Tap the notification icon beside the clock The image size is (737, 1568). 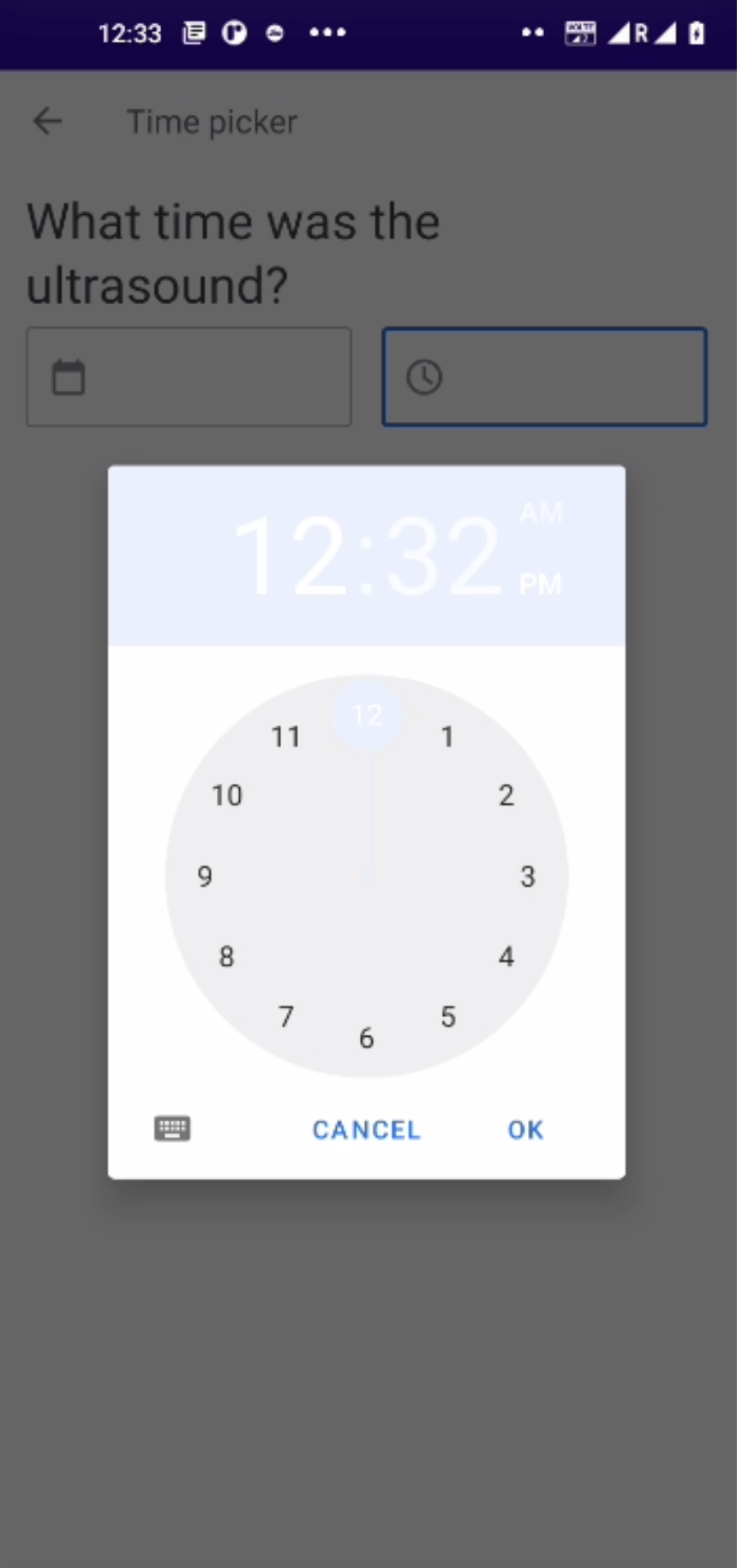click(x=195, y=33)
